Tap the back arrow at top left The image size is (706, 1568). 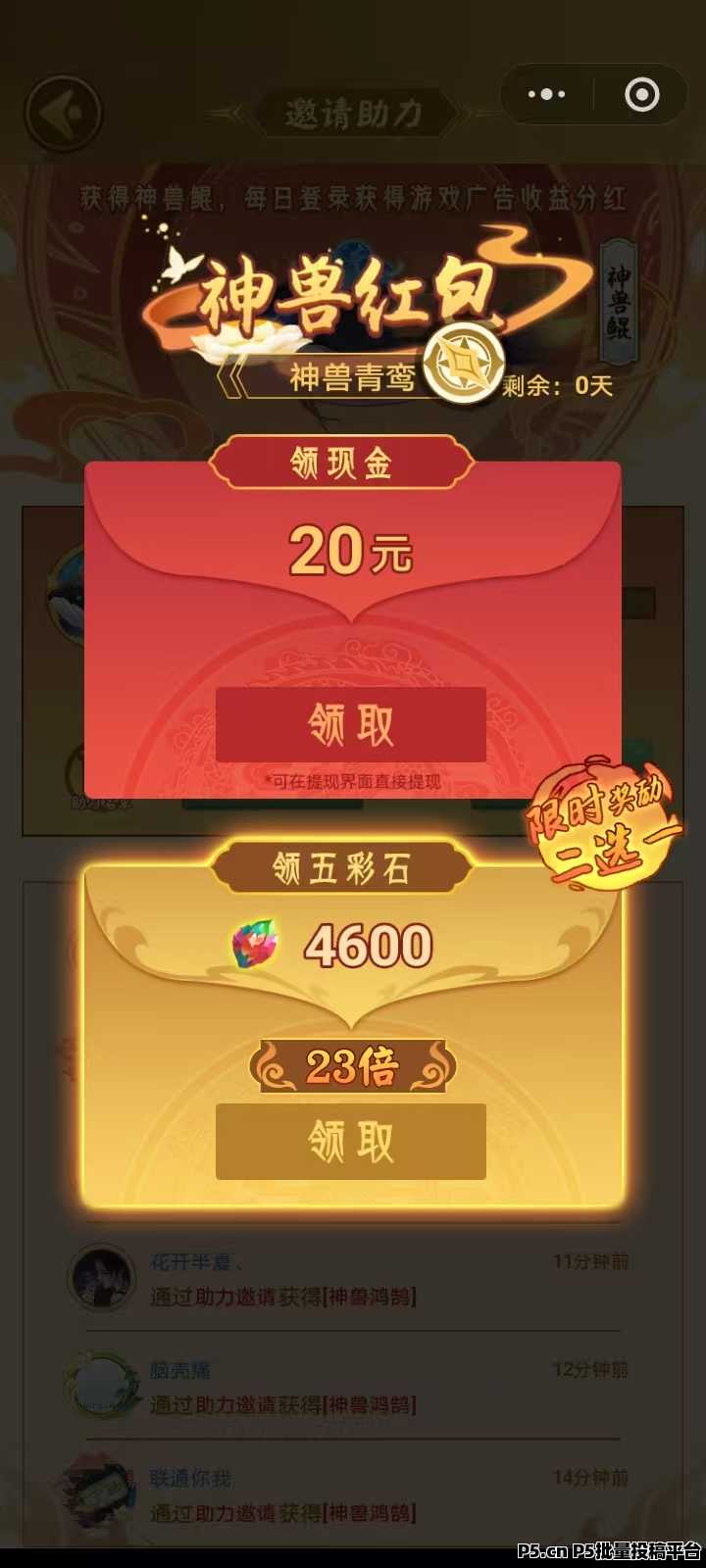click(x=64, y=114)
